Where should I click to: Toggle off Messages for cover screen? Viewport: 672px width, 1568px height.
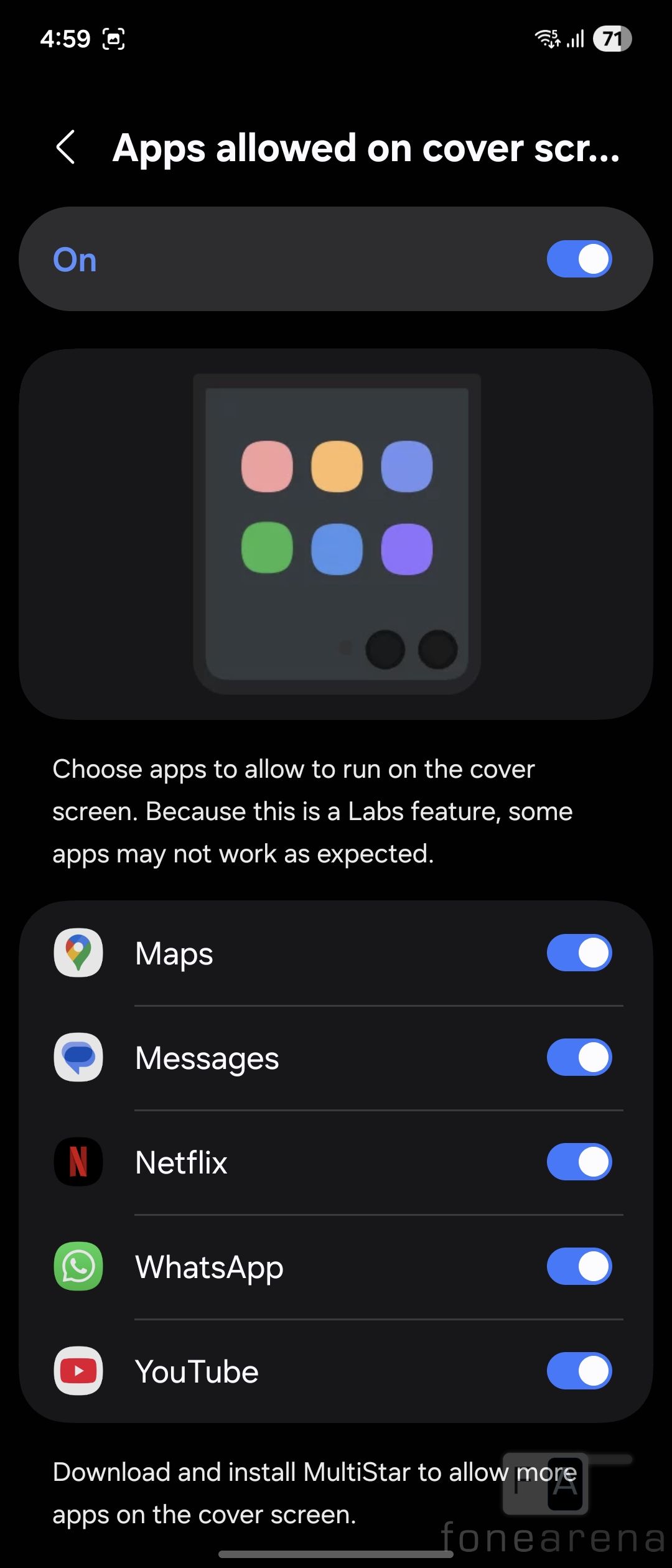click(579, 1057)
